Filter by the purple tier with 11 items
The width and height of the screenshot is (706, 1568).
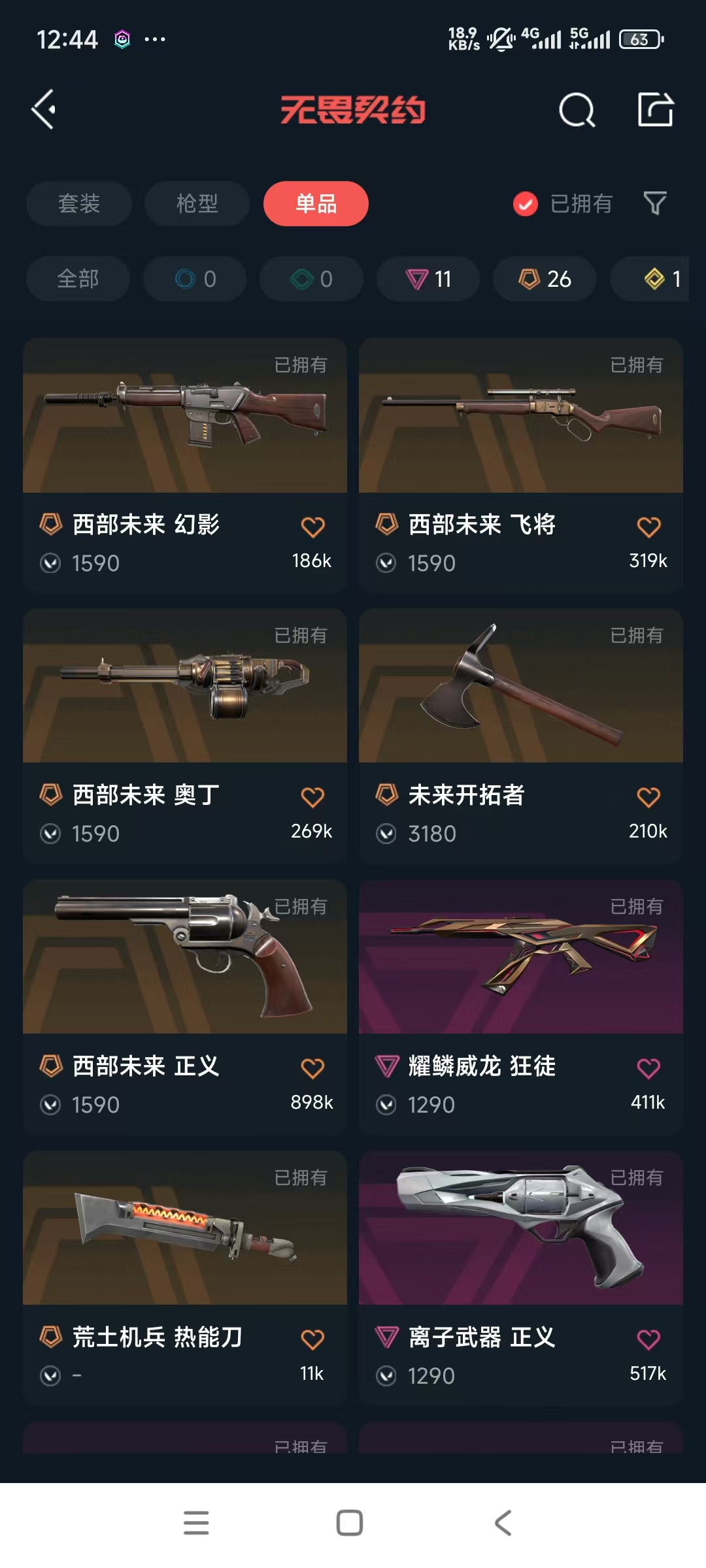428,279
